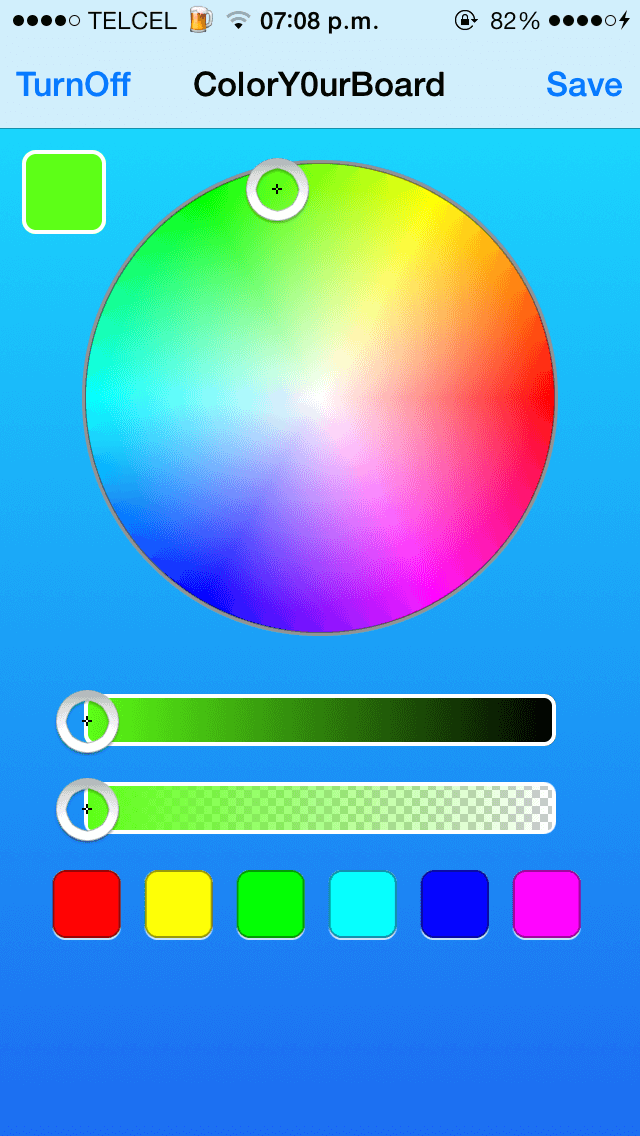This screenshot has width=640, height=1136.
Task: Select the red preset swatch
Action: 87,904
